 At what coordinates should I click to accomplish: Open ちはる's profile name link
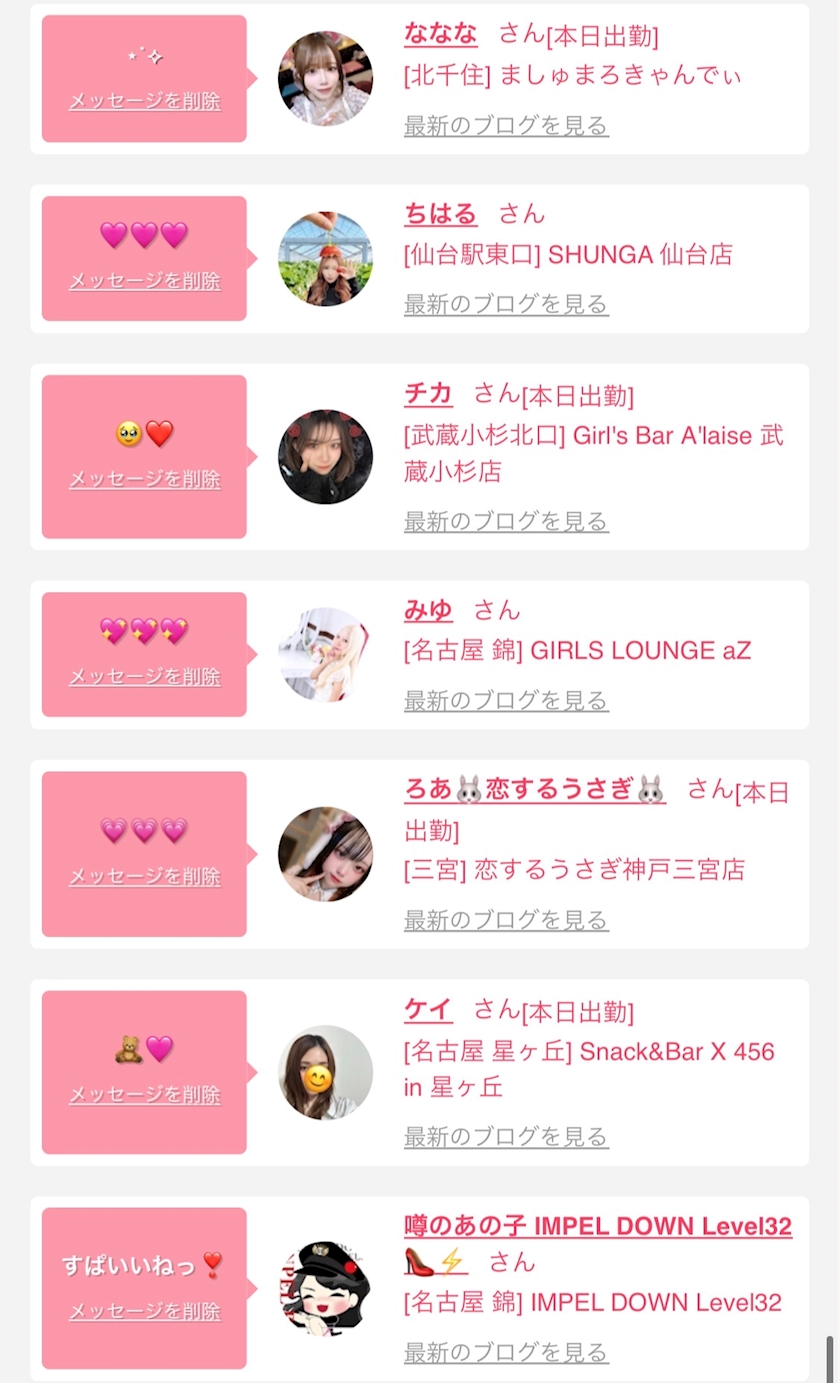click(x=440, y=213)
